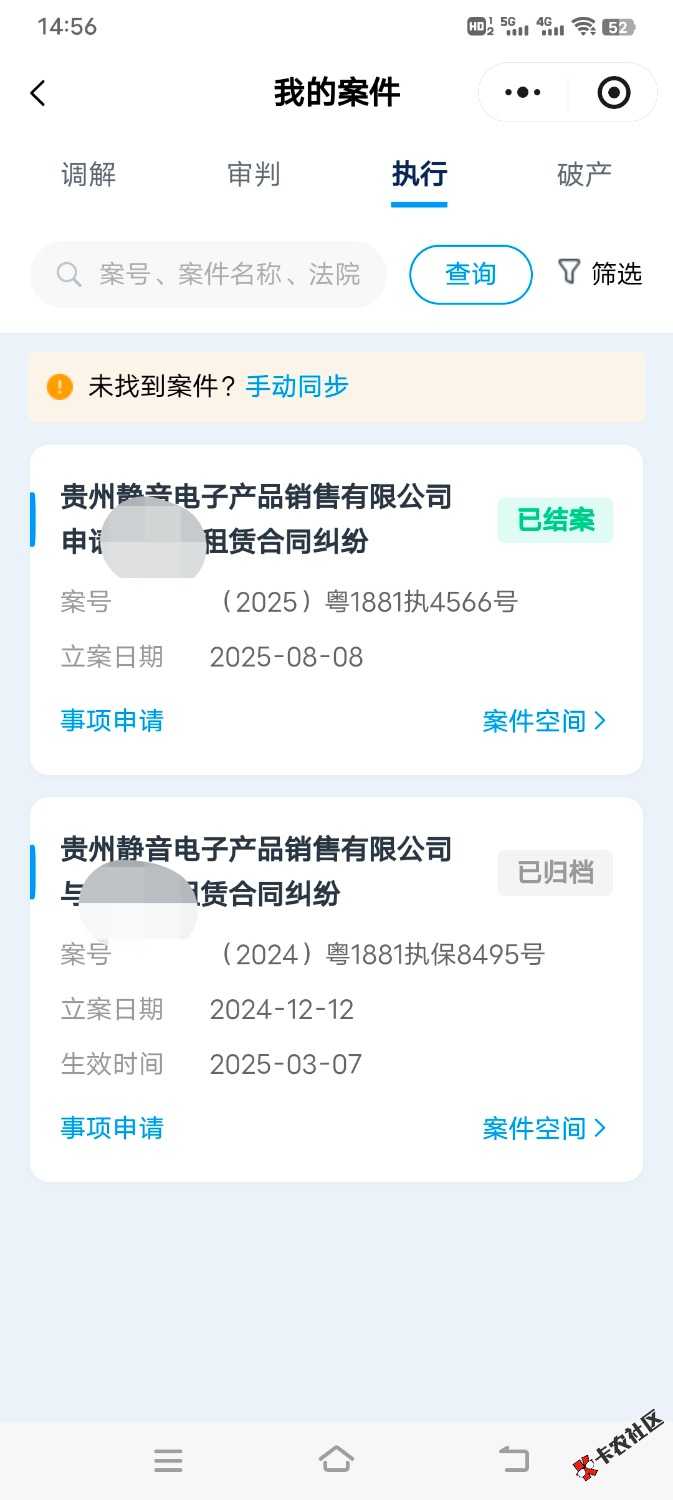Screen dimensions: 673x1500
Task: Switch to the 审判 tab
Action: 254,174
